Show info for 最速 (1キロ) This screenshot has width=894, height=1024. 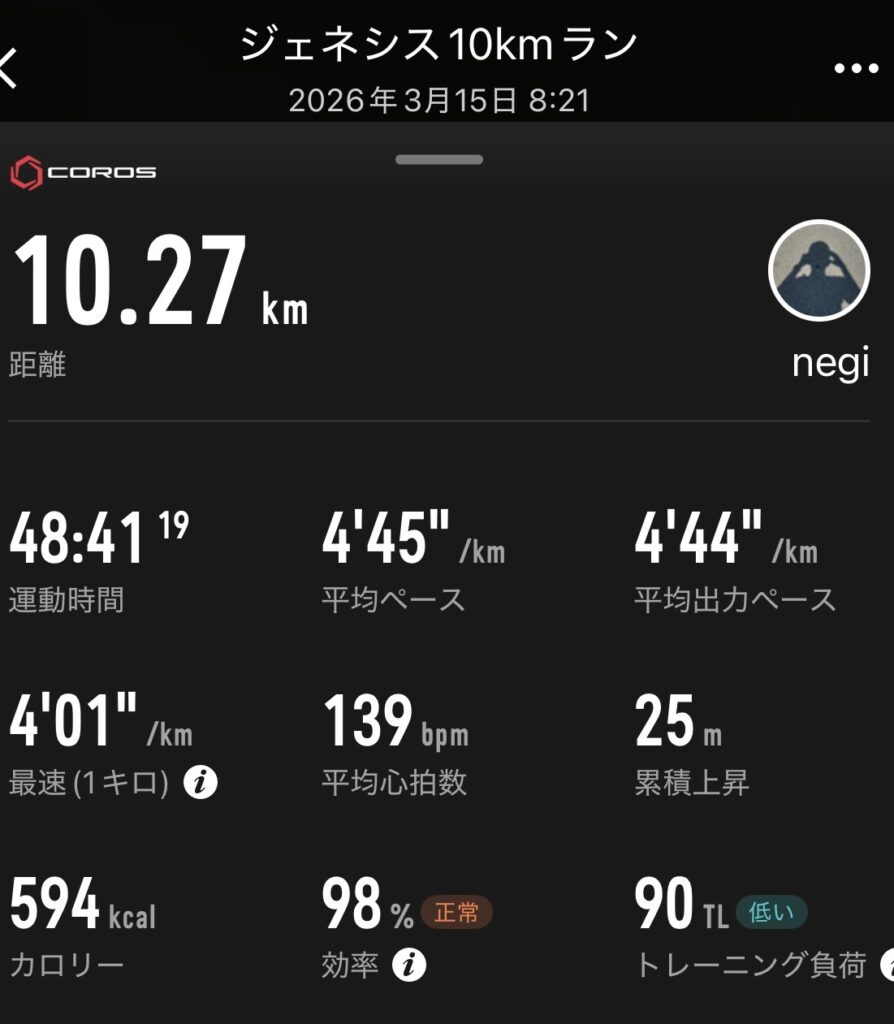200,783
